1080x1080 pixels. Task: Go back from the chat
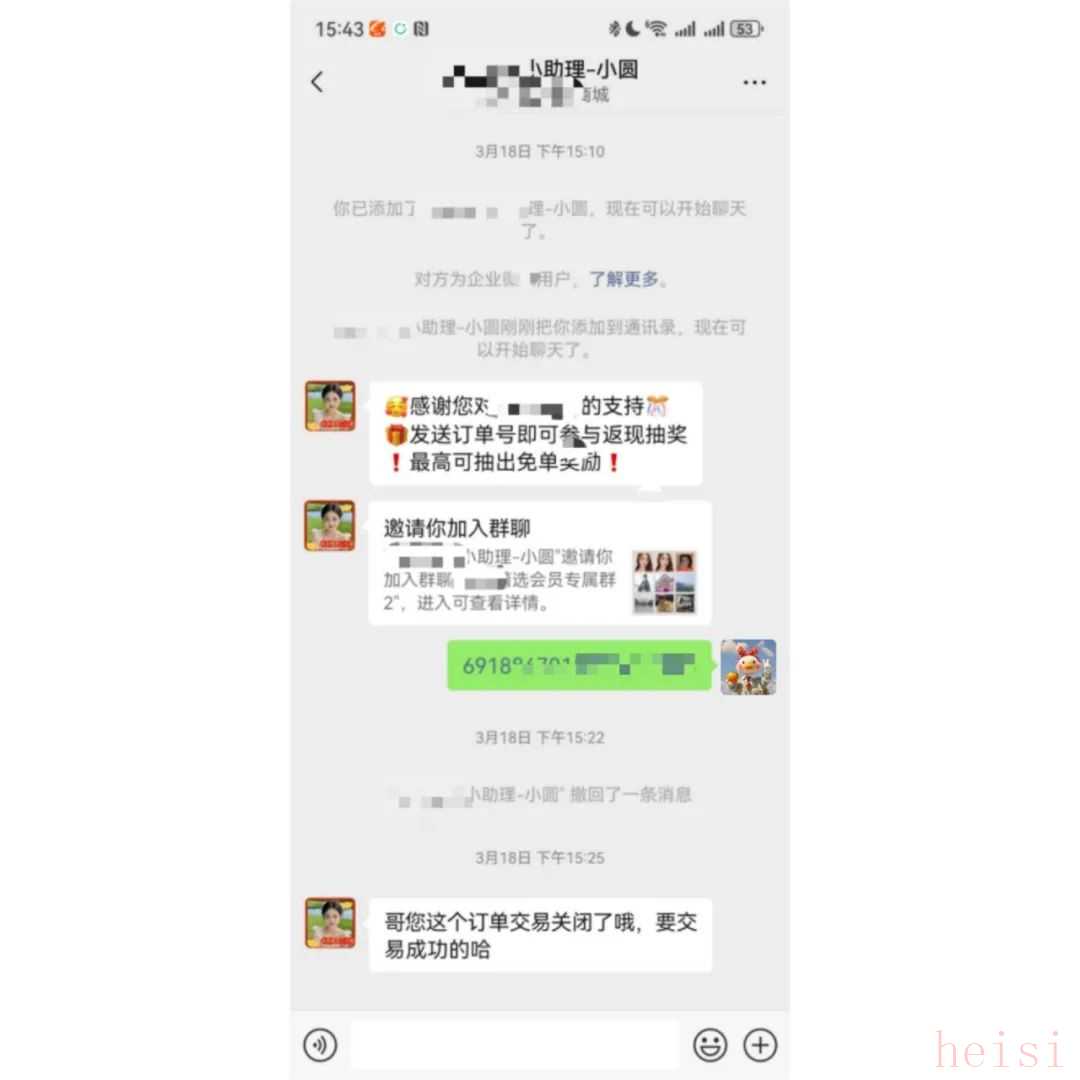(x=318, y=82)
